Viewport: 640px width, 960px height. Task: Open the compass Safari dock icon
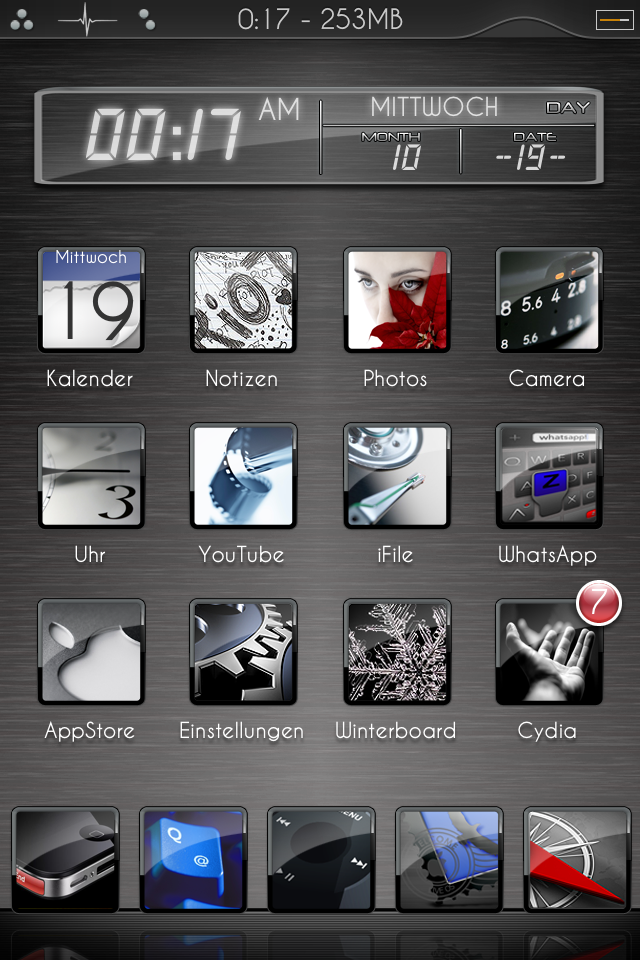point(577,860)
